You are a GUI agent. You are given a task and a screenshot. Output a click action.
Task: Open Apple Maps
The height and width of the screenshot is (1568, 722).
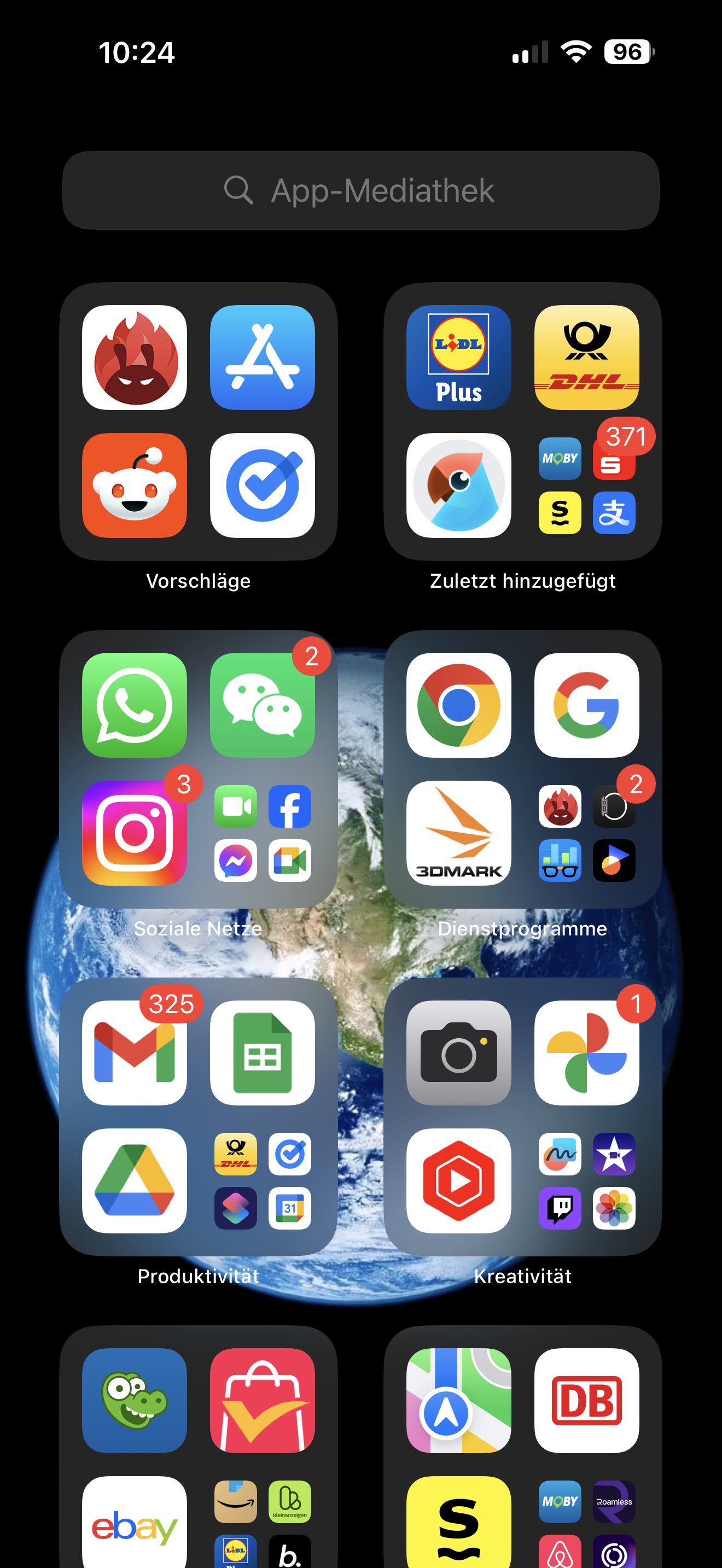point(459,1400)
